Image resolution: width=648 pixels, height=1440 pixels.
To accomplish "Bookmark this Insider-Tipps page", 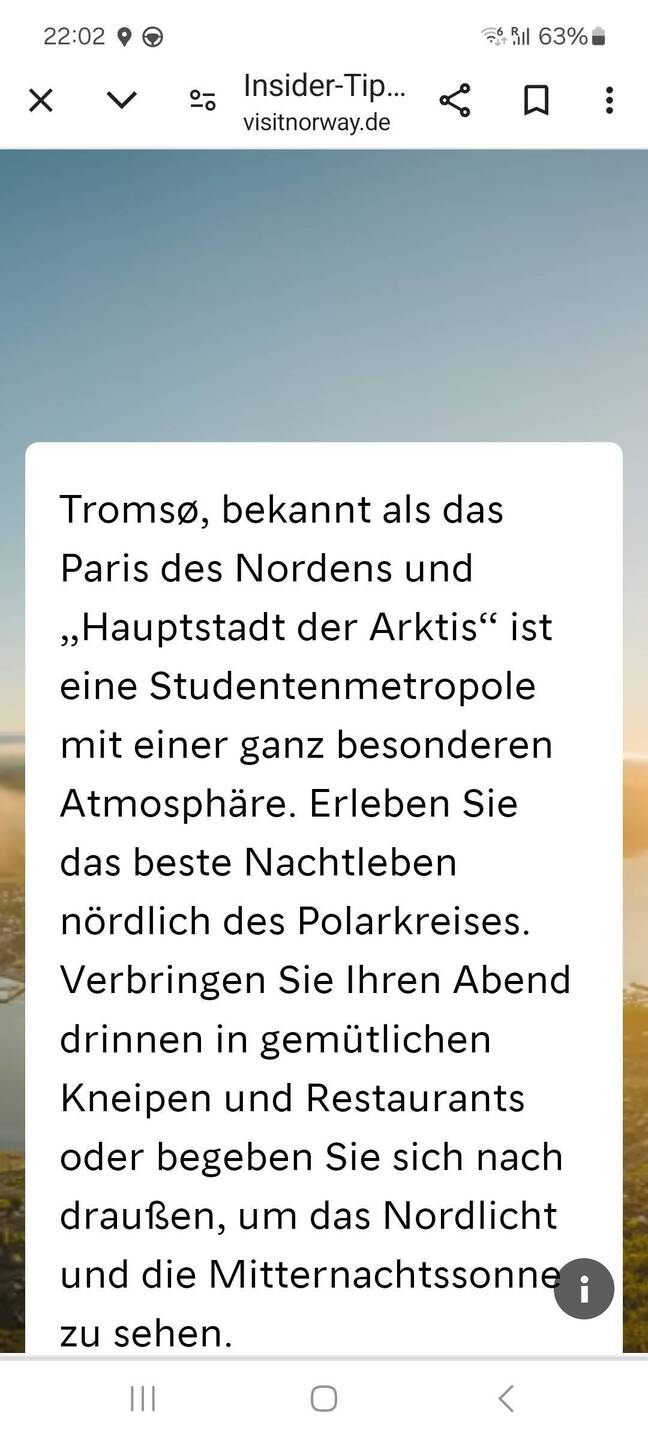I will pyautogui.click(x=536, y=100).
